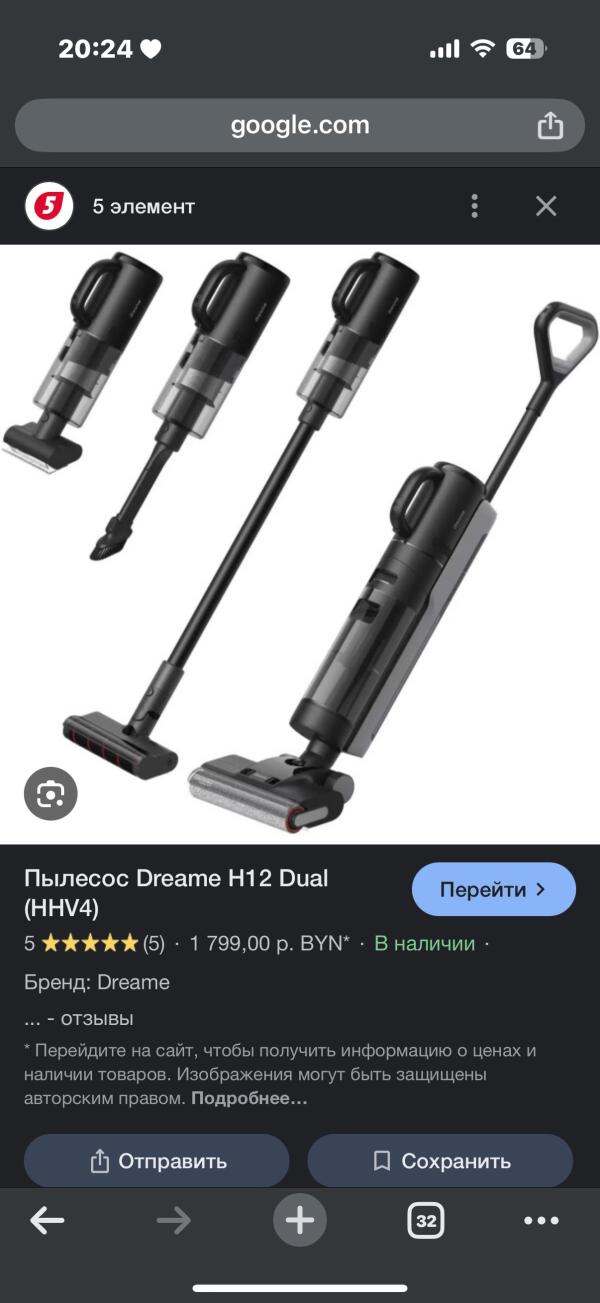Show the 32 open tabs

(426, 1220)
